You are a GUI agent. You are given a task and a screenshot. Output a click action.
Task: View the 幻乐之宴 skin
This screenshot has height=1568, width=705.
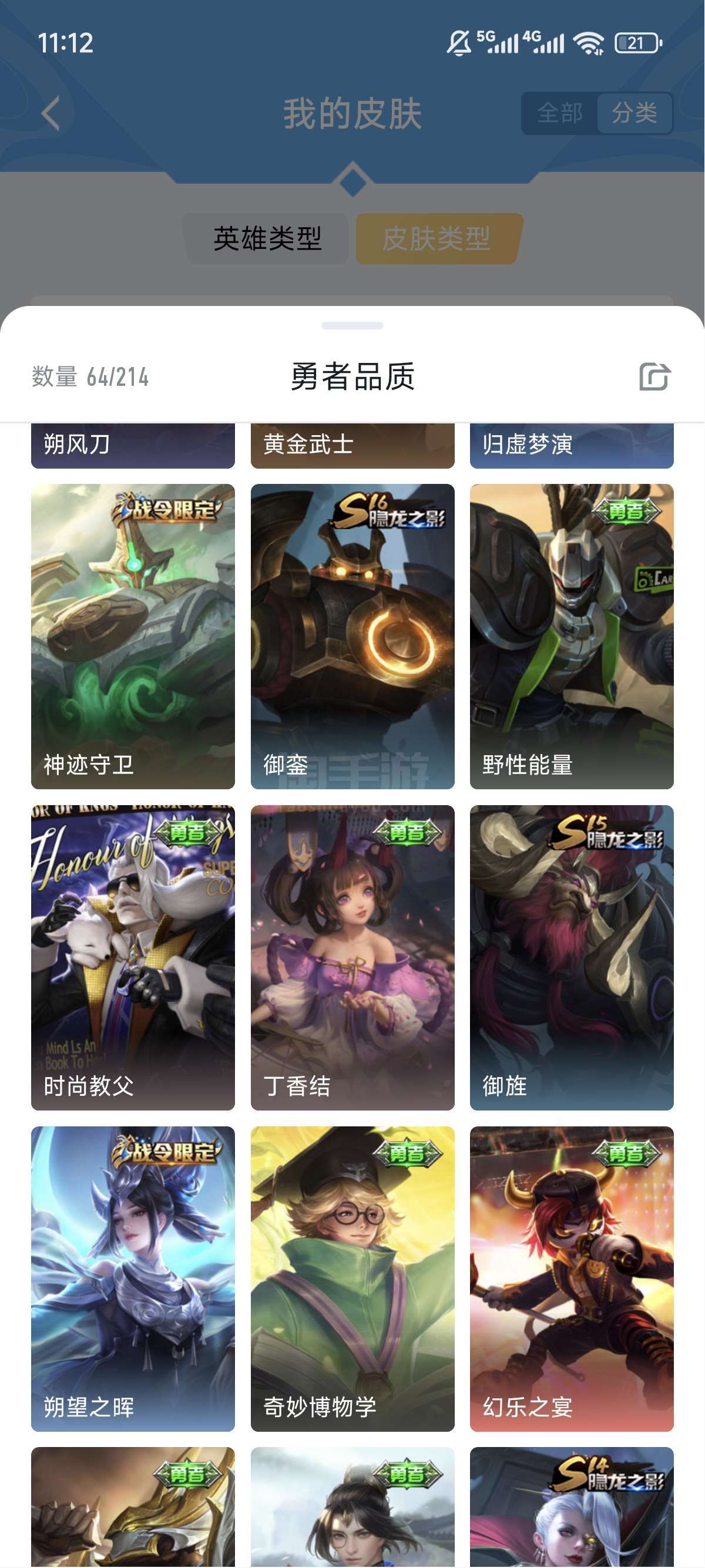(572, 1279)
